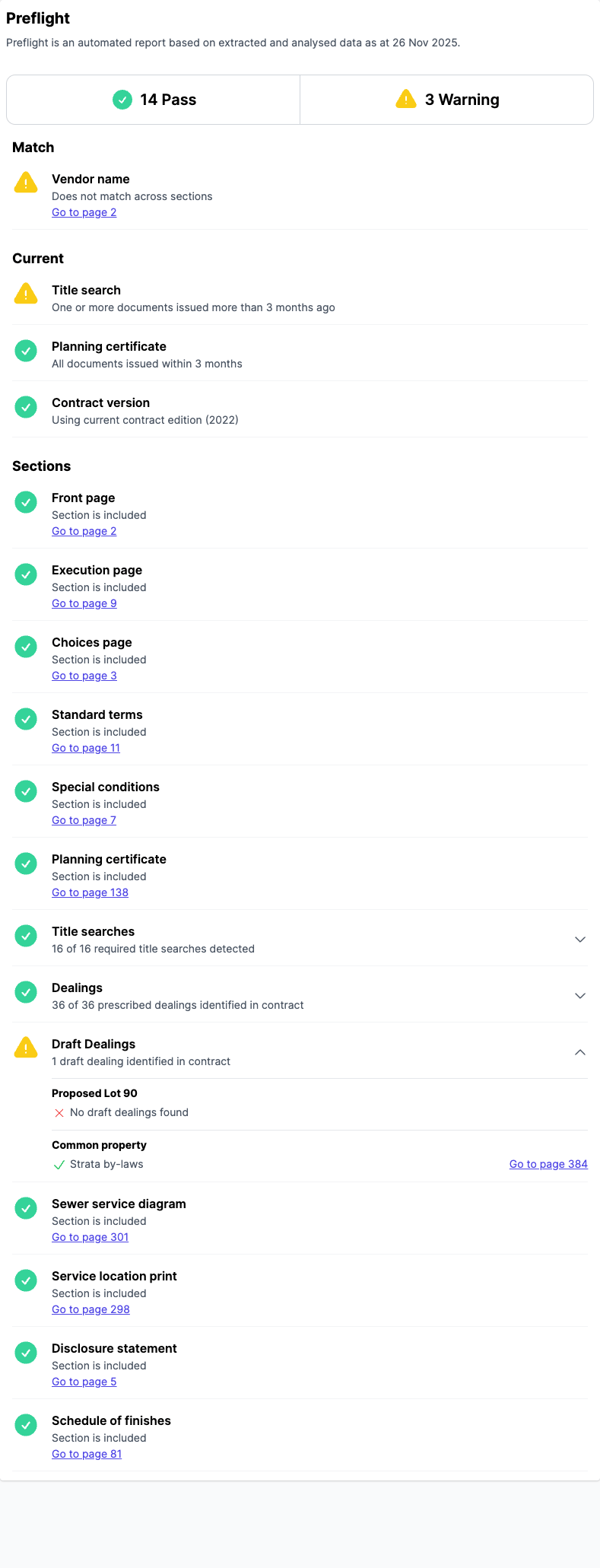
Task: Go to page 11 for Standard terms
Action: click(85, 748)
